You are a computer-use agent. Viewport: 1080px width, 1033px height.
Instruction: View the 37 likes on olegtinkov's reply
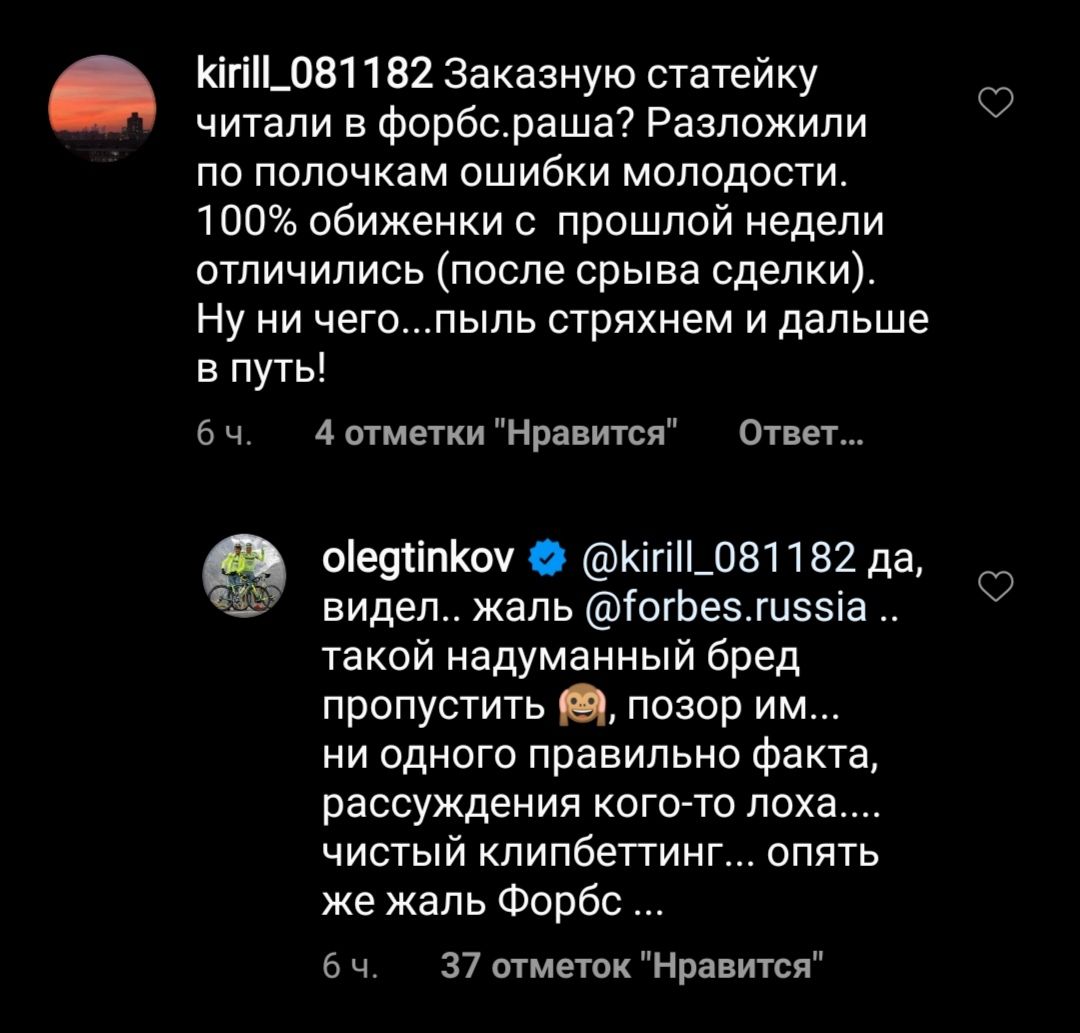[632, 968]
